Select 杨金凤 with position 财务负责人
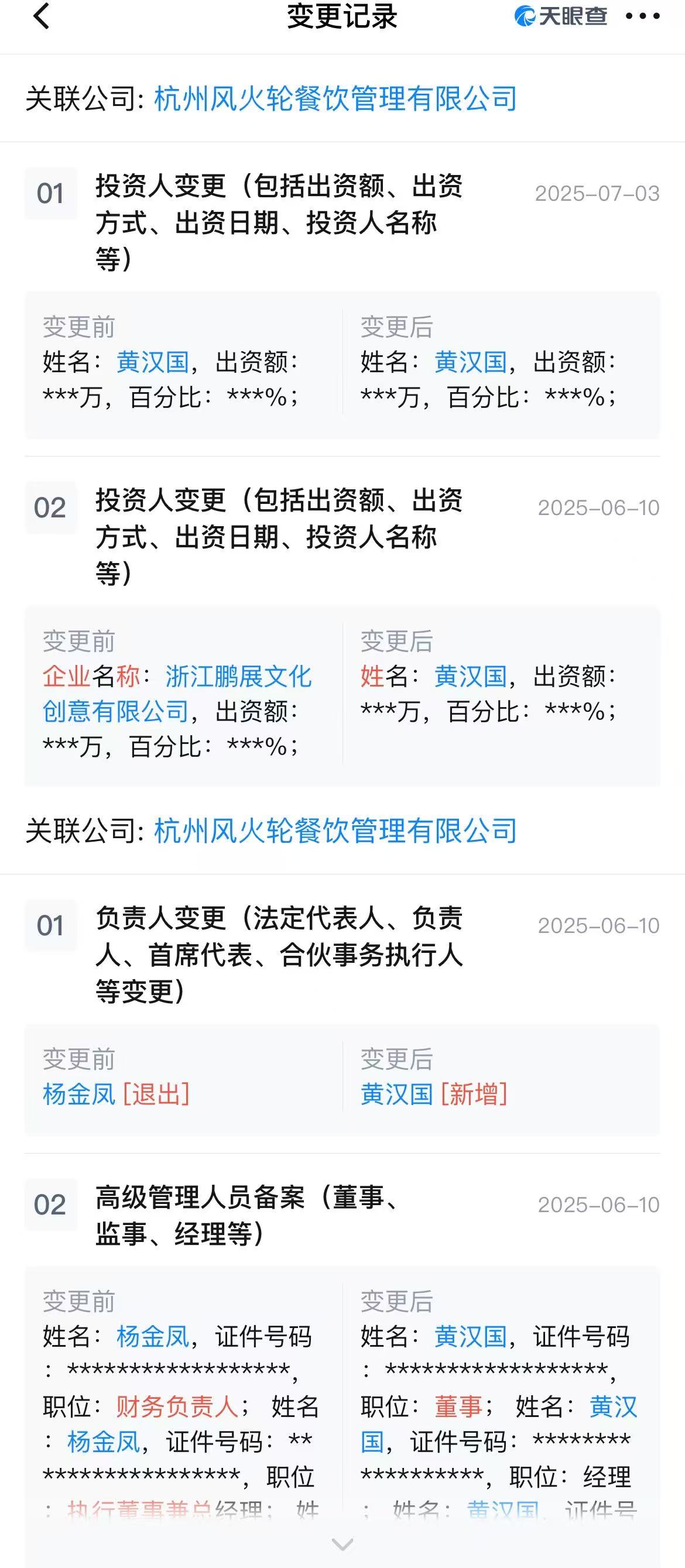Viewport: 685px width, 1568px height. pyautogui.click(x=153, y=1337)
